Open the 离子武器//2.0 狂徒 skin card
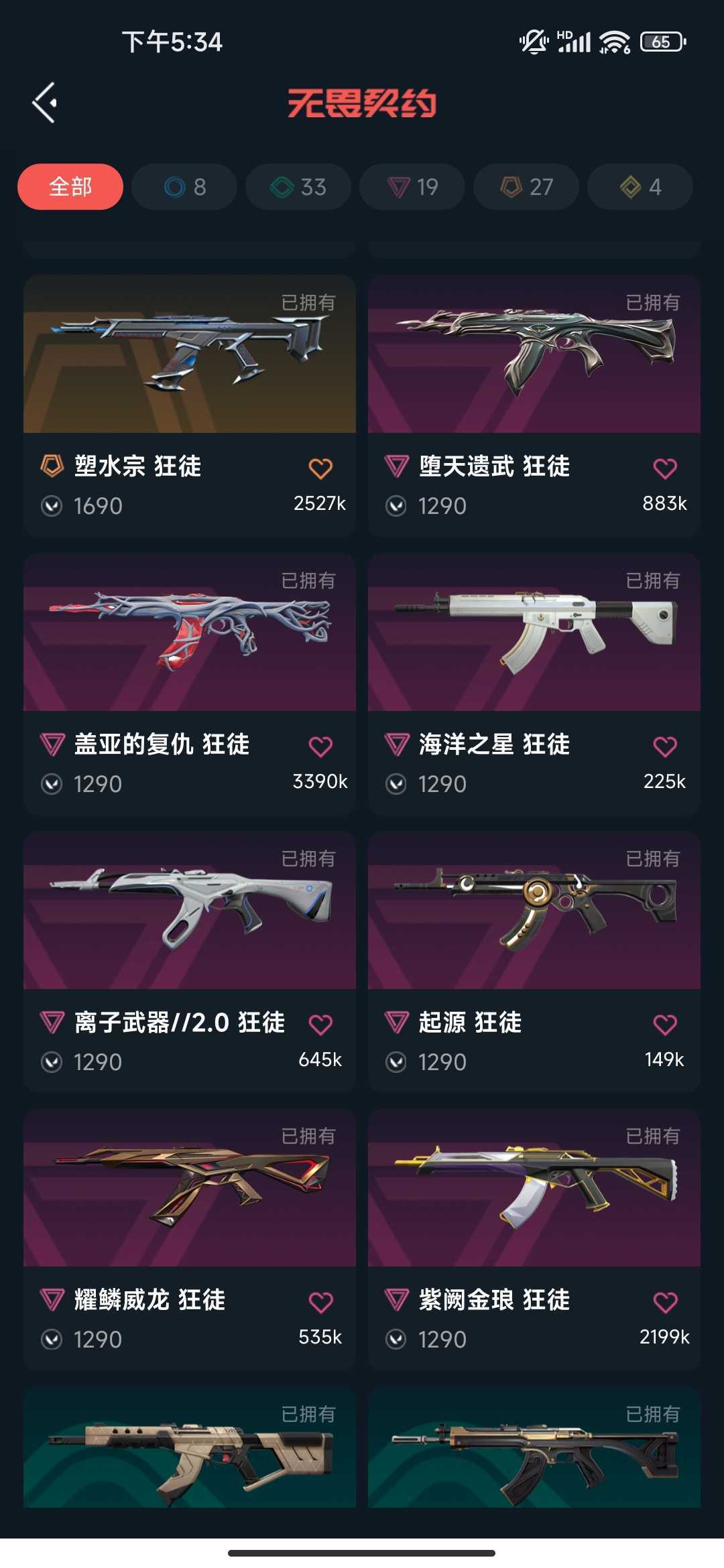The height and width of the screenshot is (1568, 724). pos(190,962)
